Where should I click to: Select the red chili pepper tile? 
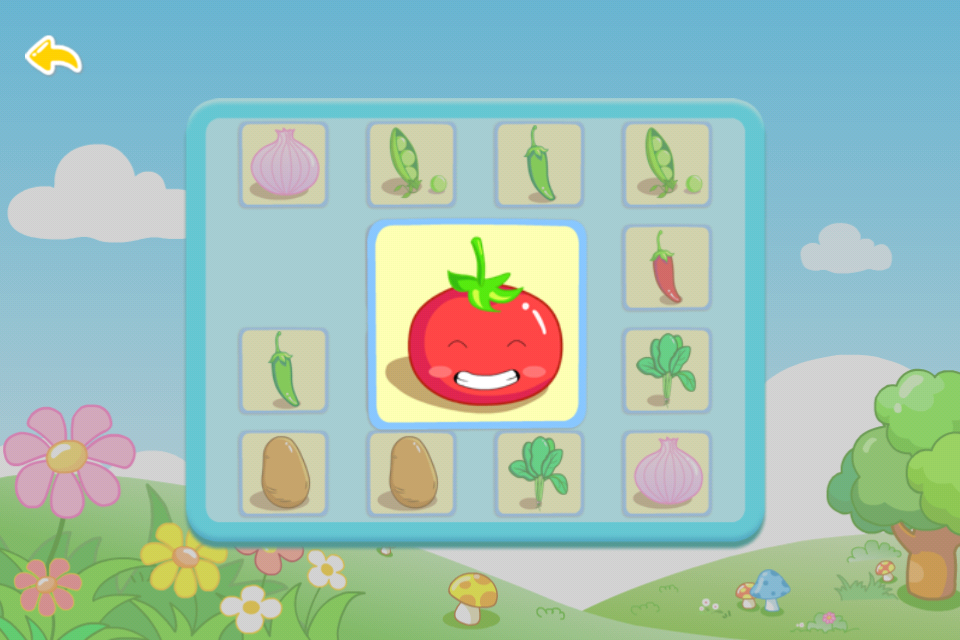(667, 267)
